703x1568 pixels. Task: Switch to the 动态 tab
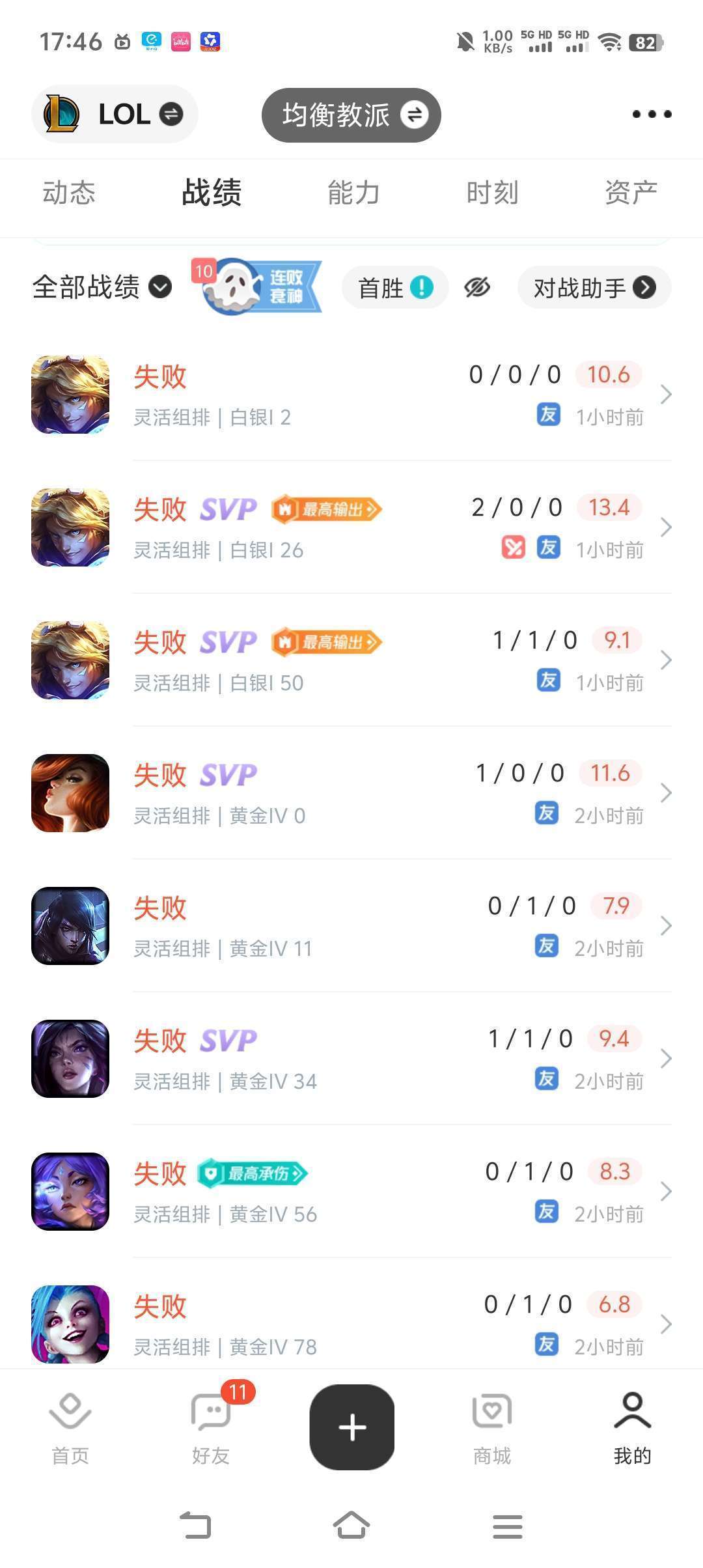(x=69, y=193)
